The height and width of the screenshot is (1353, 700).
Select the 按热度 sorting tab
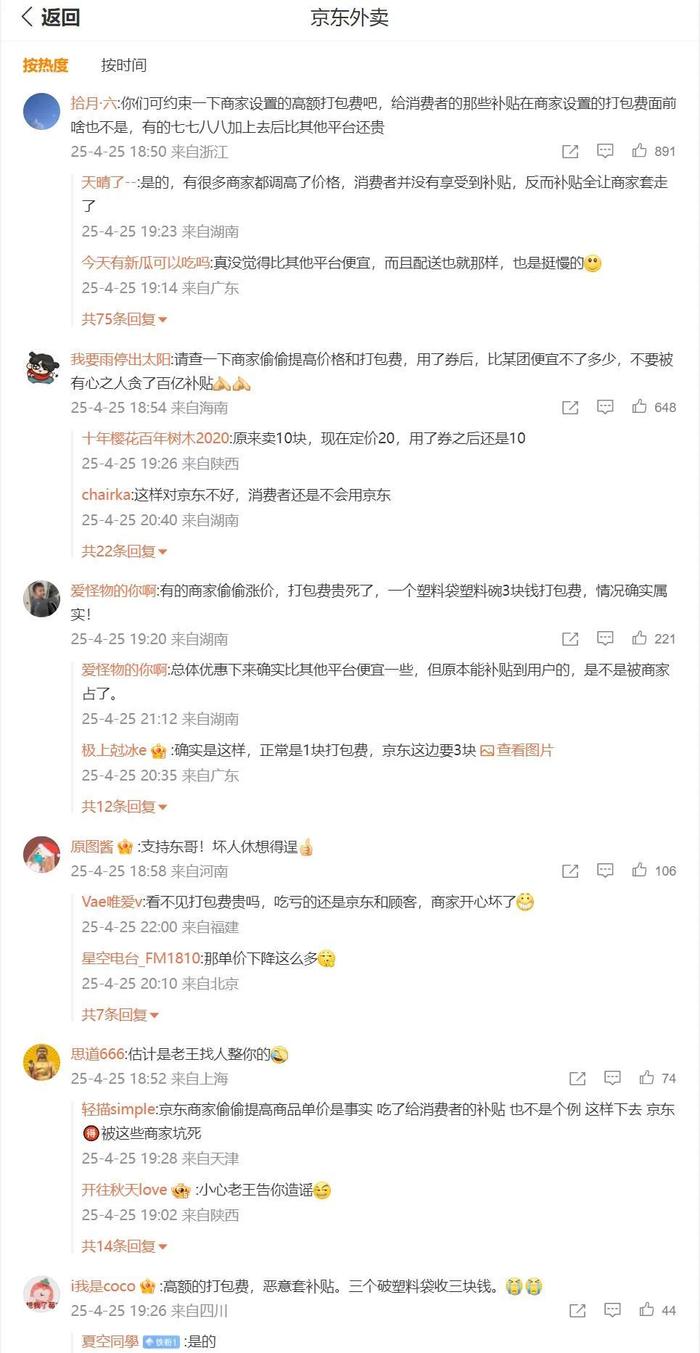46,65
